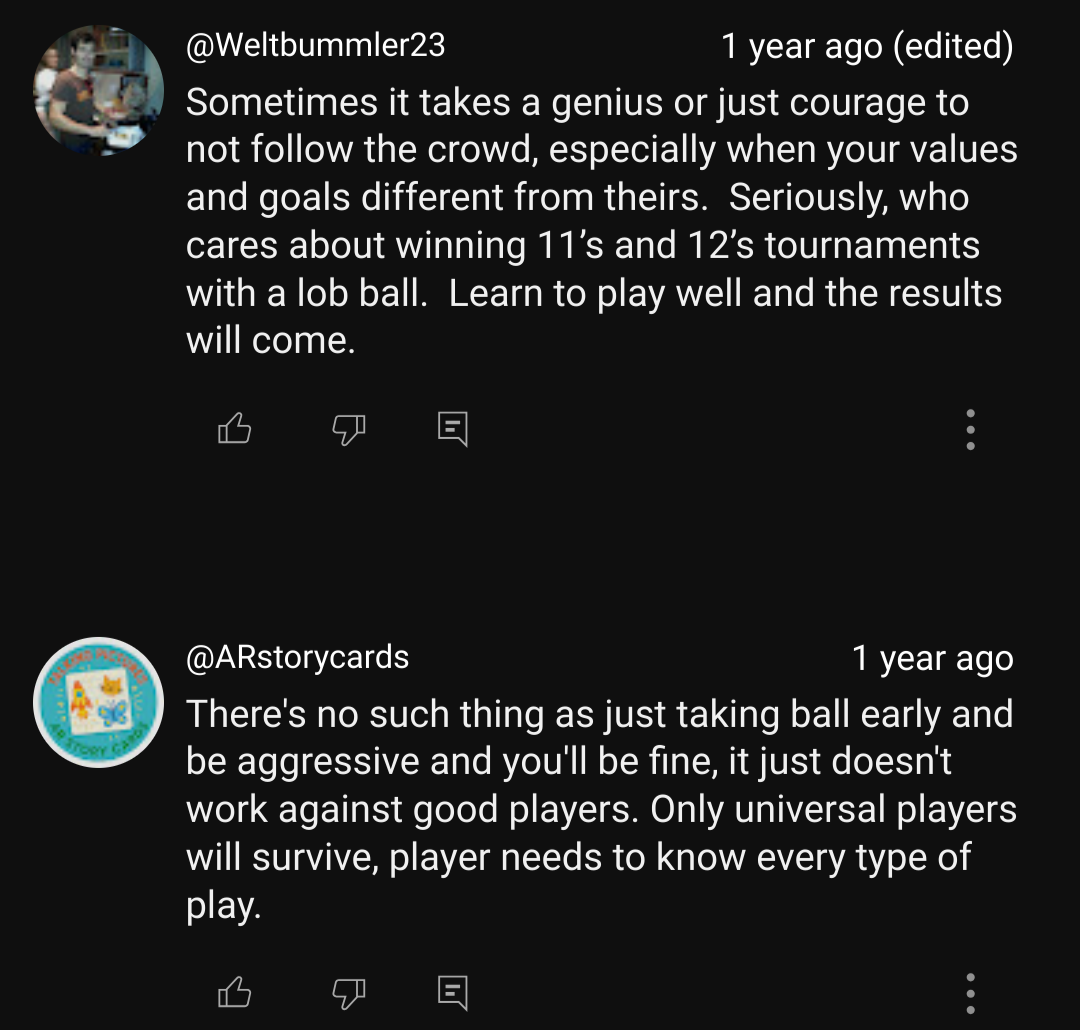Open overflow menu on @ARstorycards's comment
This screenshot has width=1080, height=1030.
tap(970, 993)
